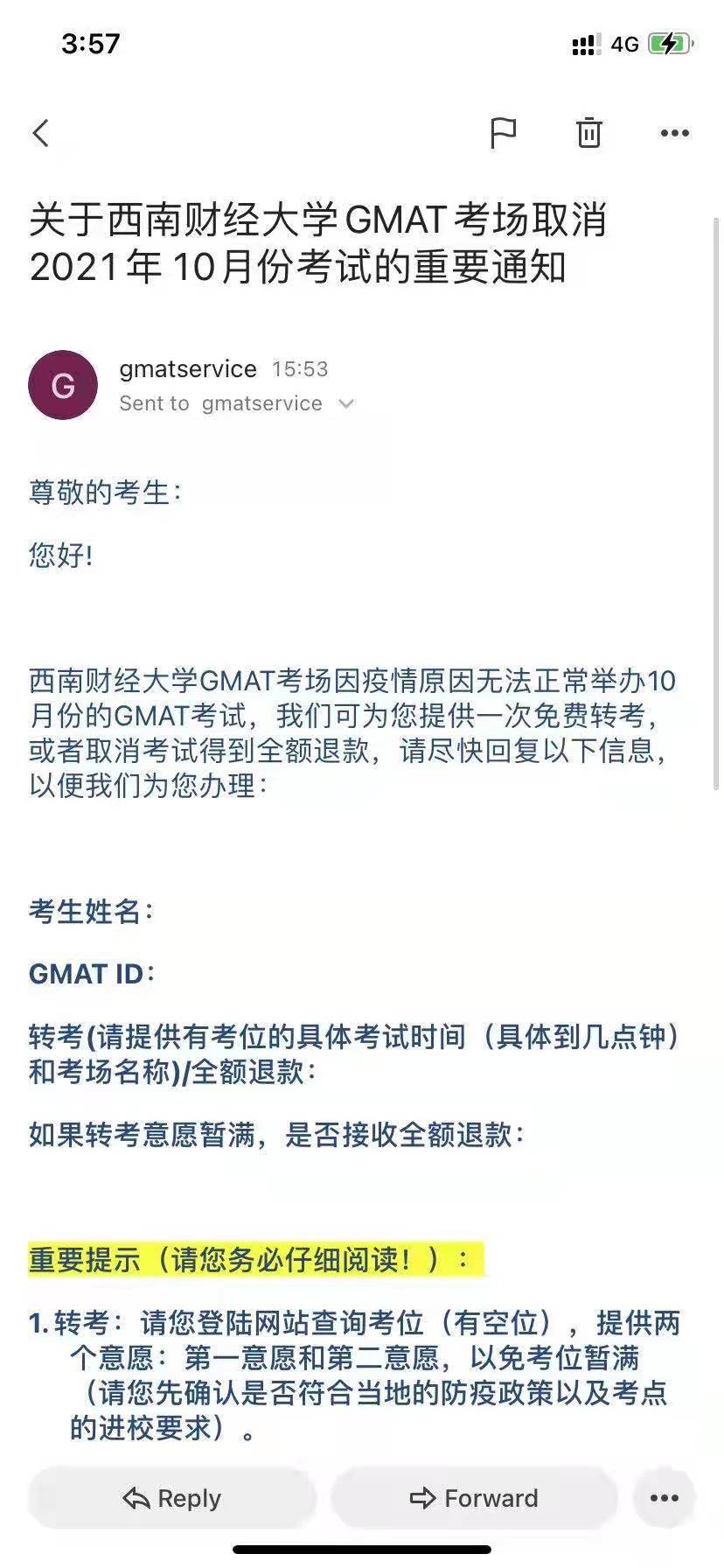724x1568 pixels.
Task: Forward this email
Action: click(x=474, y=1498)
